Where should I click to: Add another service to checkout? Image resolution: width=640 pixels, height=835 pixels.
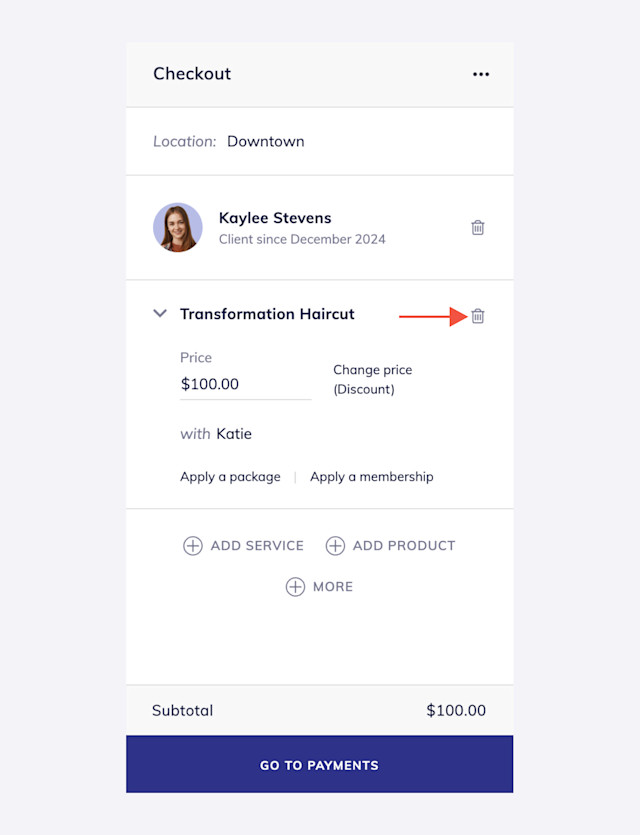[x=243, y=546]
